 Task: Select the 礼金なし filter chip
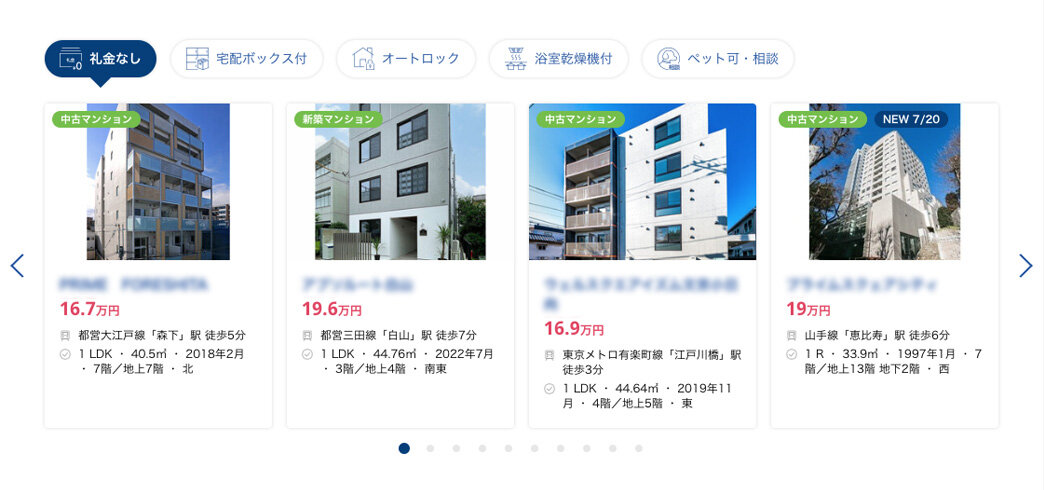click(x=100, y=59)
